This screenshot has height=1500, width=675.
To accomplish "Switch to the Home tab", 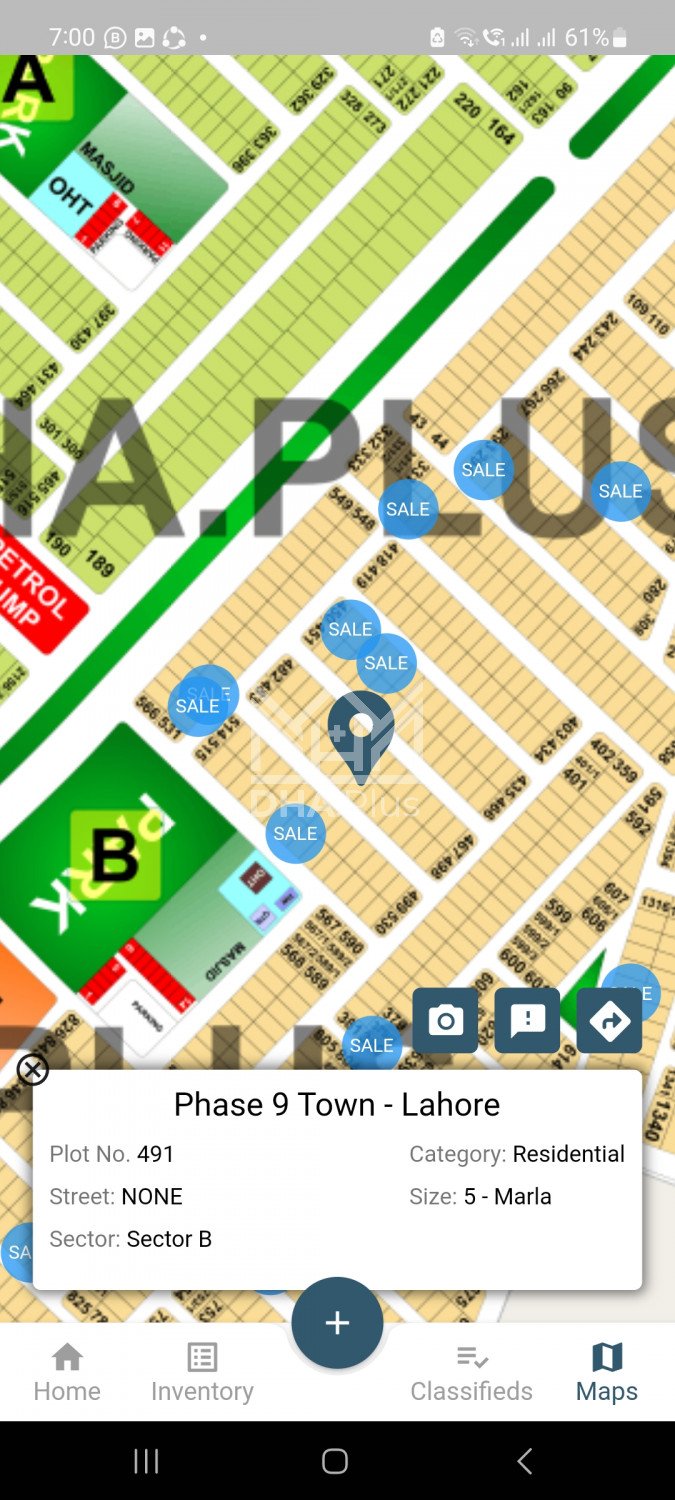I will pyautogui.click(x=67, y=1373).
